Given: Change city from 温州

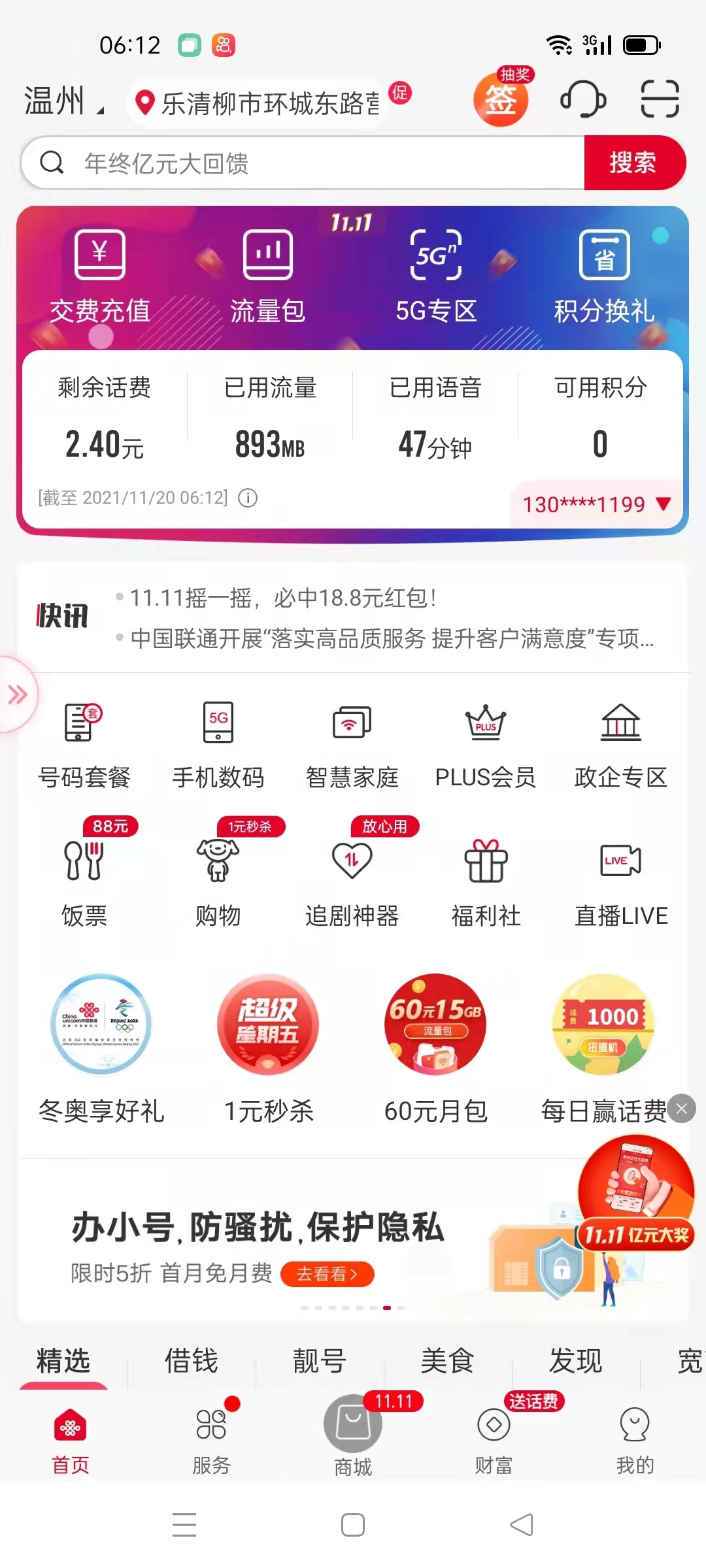Looking at the screenshot, I should click(x=63, y=101).
